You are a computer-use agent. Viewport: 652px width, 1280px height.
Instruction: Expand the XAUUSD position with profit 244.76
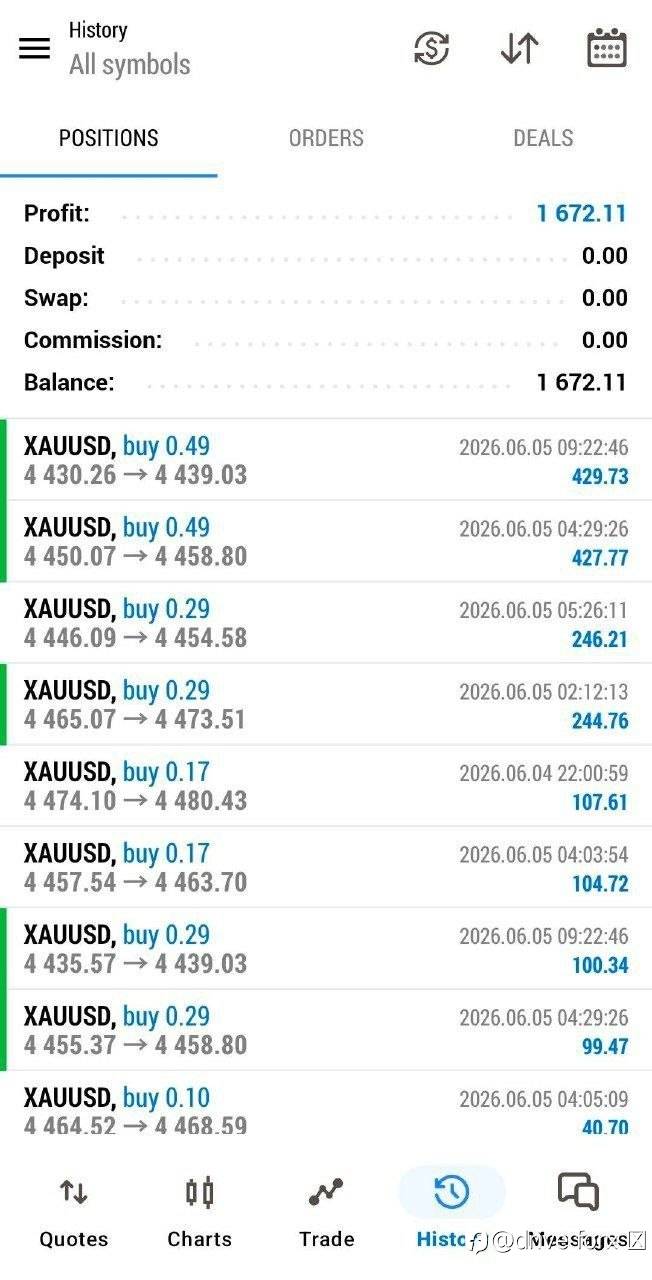pos(326,705)
